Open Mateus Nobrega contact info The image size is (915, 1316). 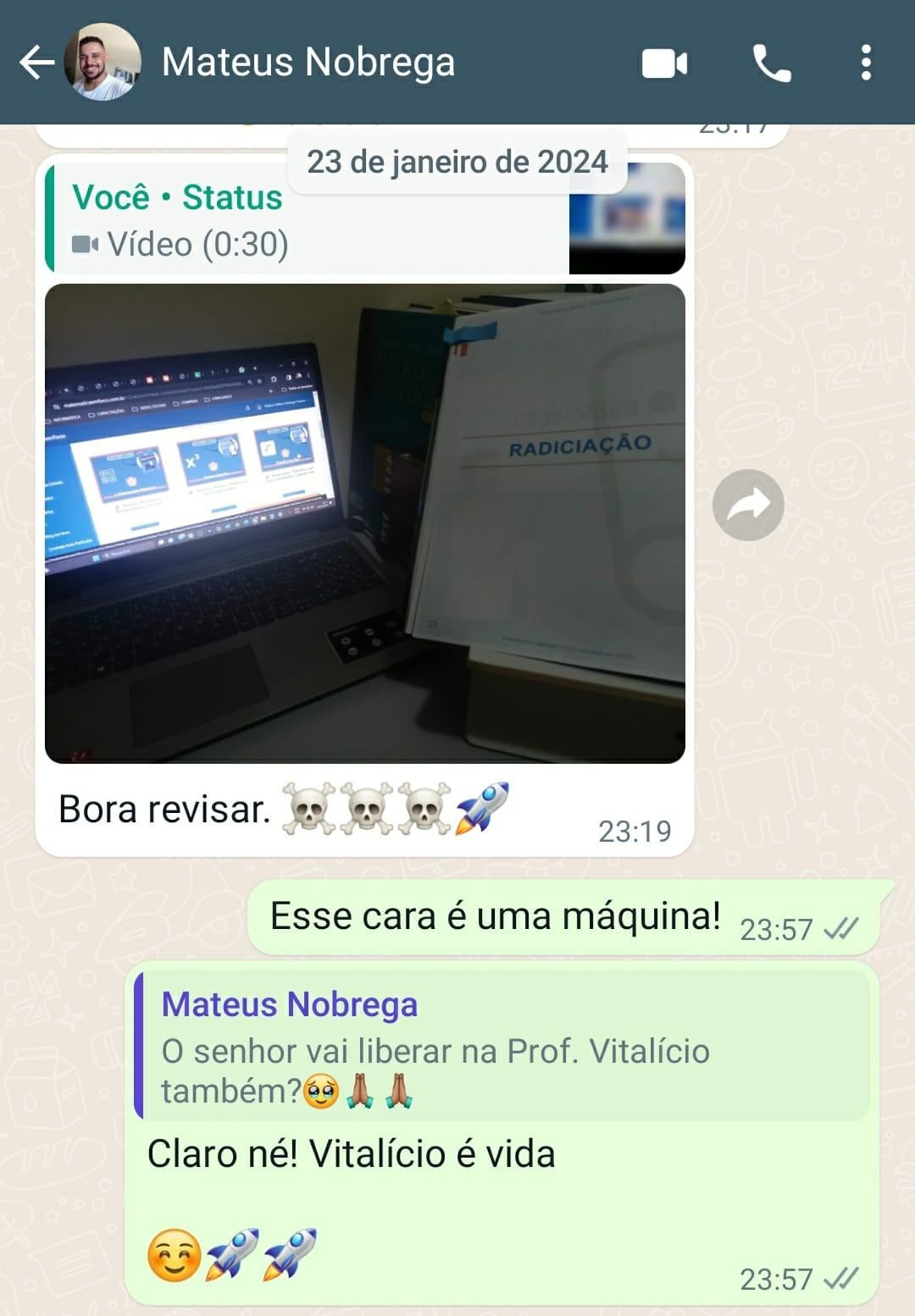tap(308, 62)
